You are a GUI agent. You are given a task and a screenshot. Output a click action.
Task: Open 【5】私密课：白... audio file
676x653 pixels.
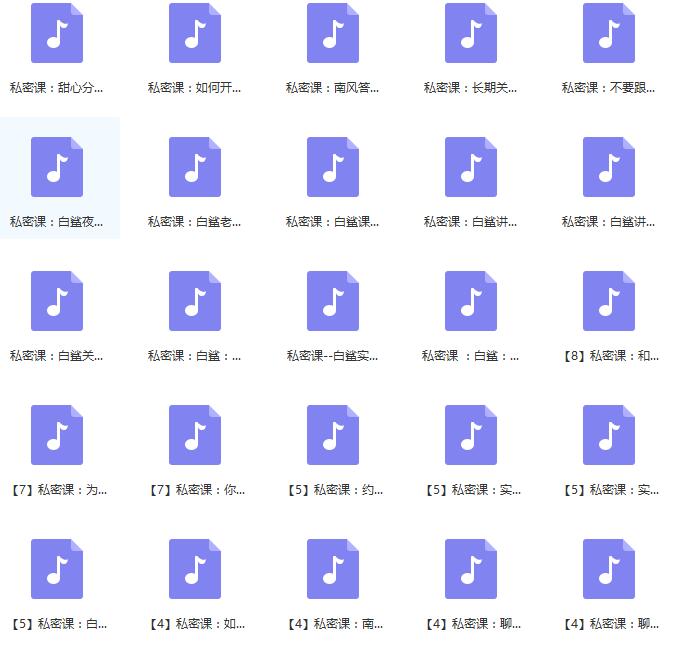coord(57,569)
